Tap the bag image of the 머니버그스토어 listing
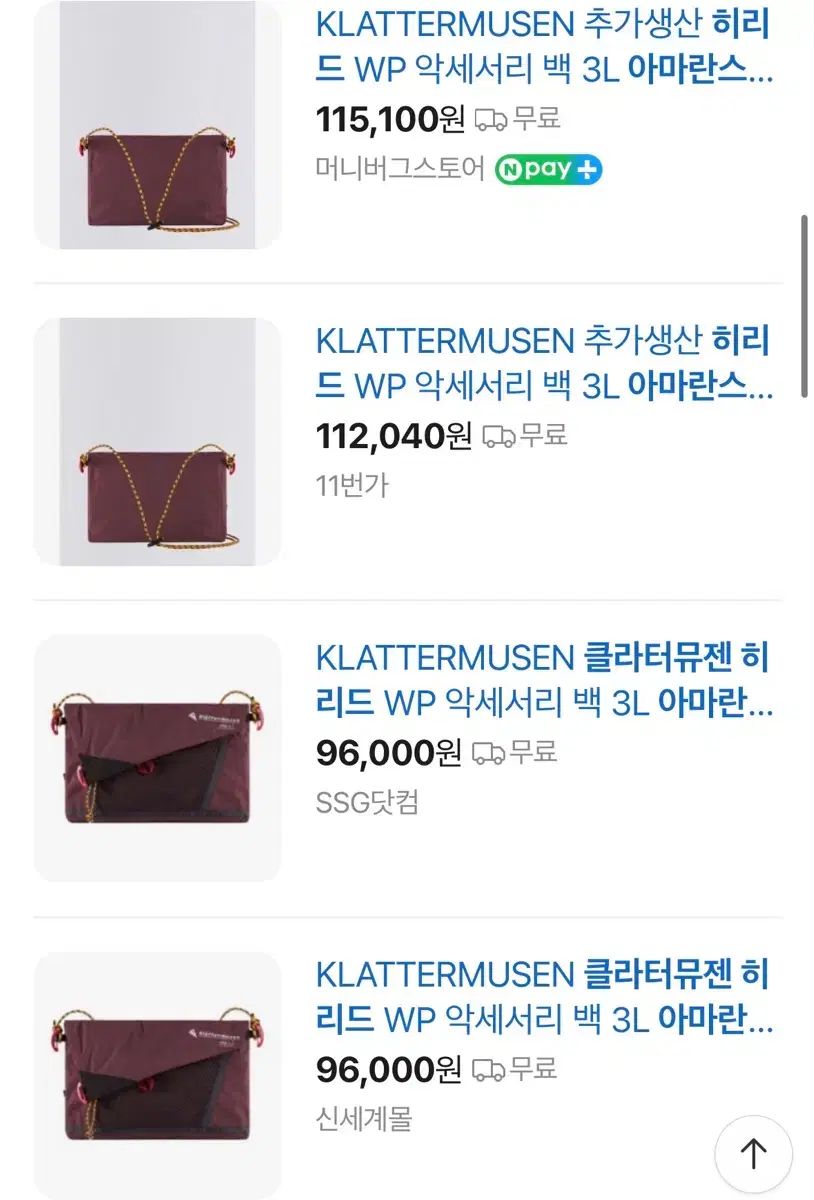This screenshot has height=1200, width=814. point(158,125)
